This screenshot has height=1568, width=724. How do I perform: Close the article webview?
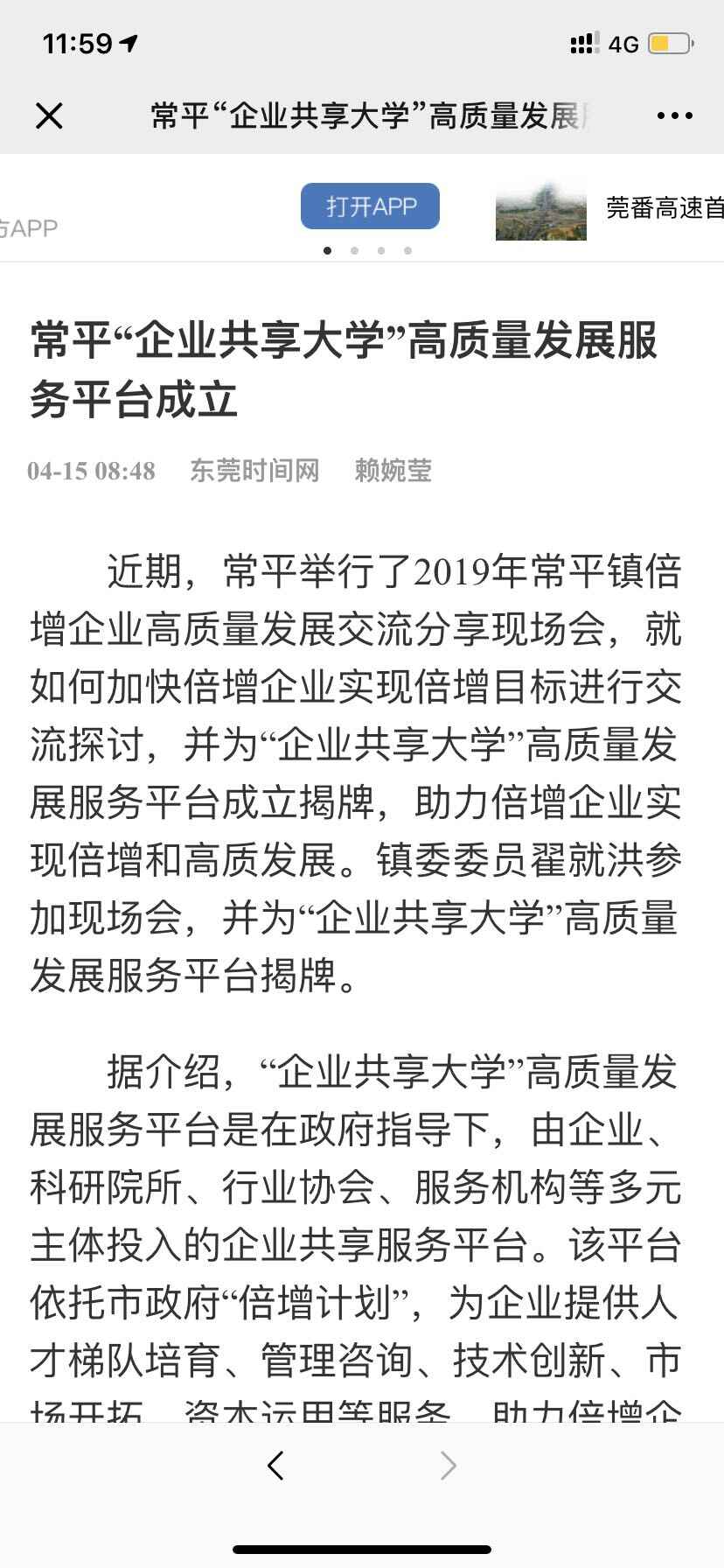(49, 115)
